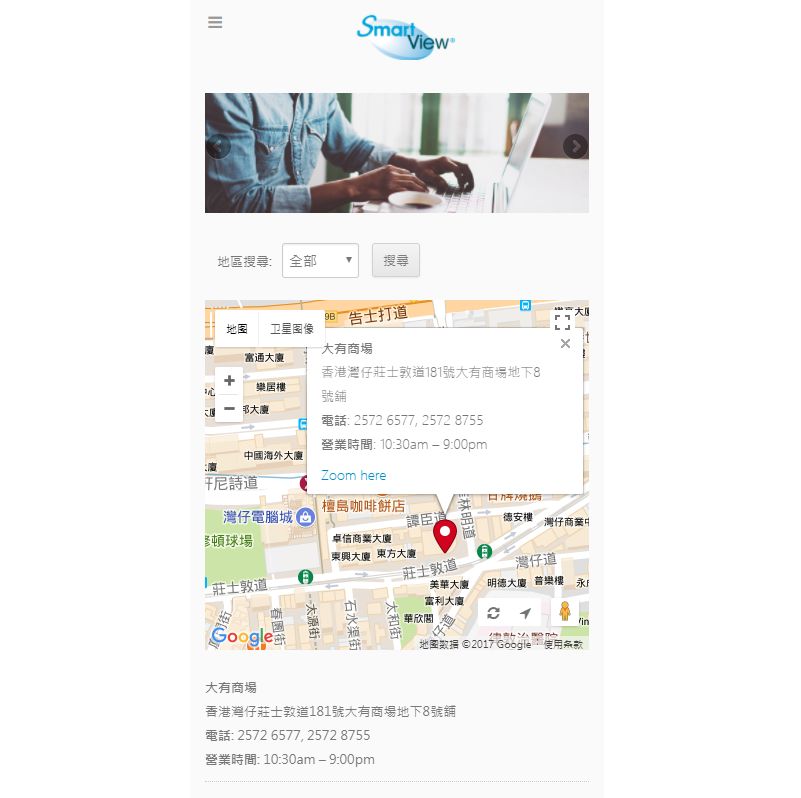Expand the district dropdown showing 全部

click(320, 260)
